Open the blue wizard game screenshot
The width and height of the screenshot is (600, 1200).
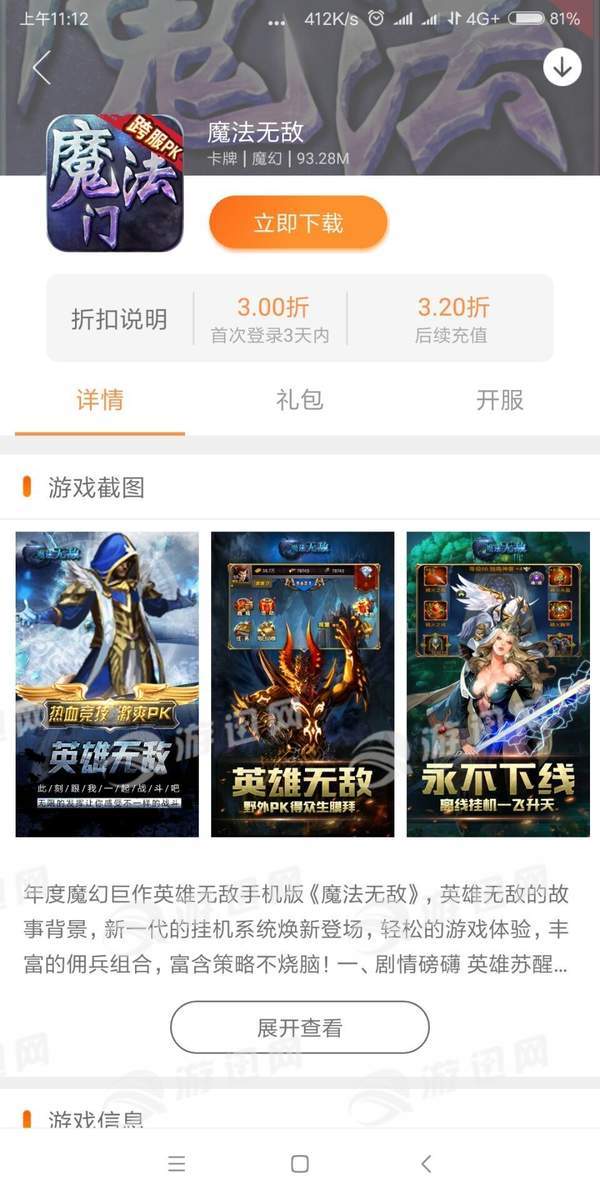107,684
